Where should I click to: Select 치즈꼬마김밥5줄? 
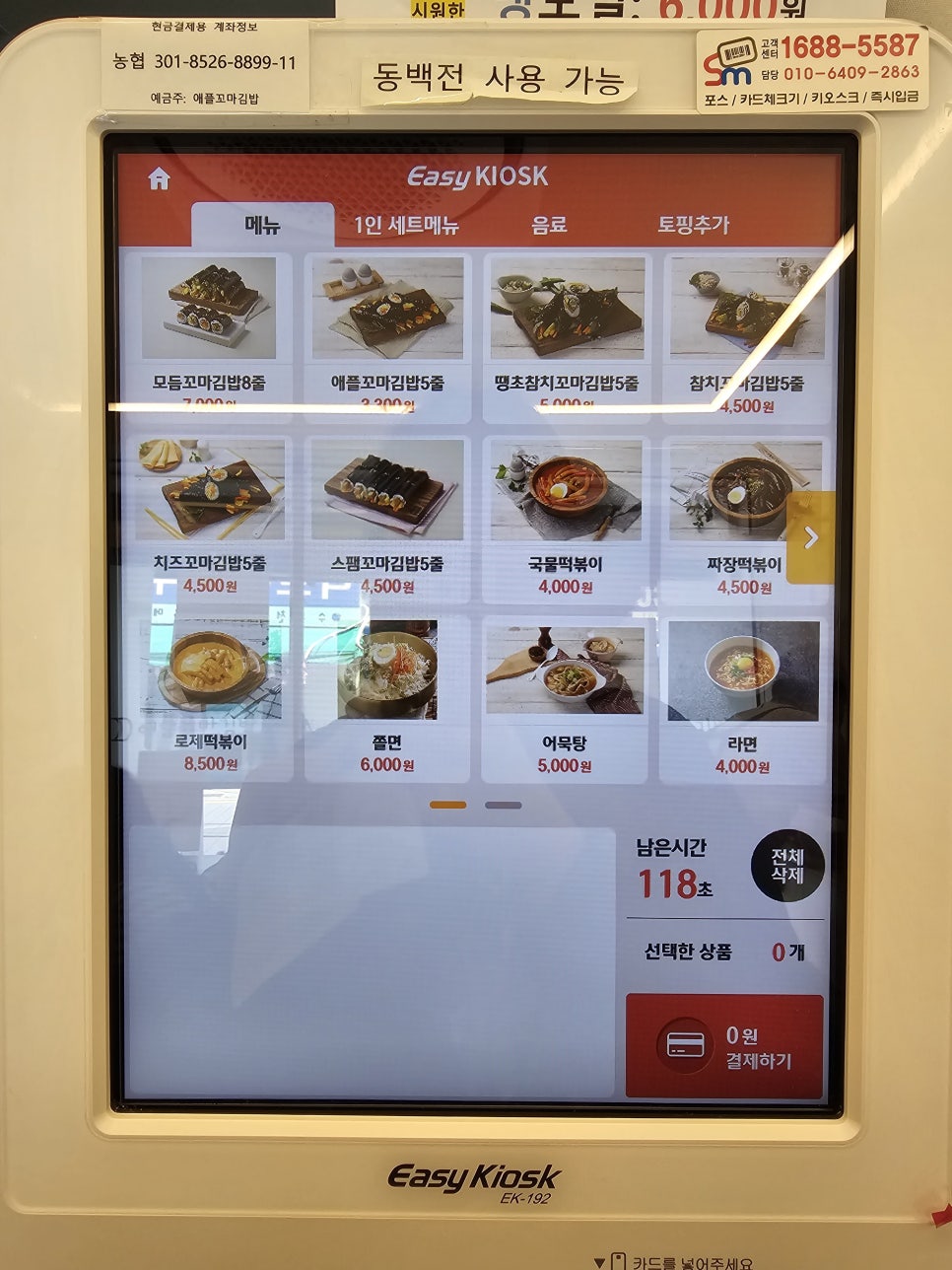point(209,513)
